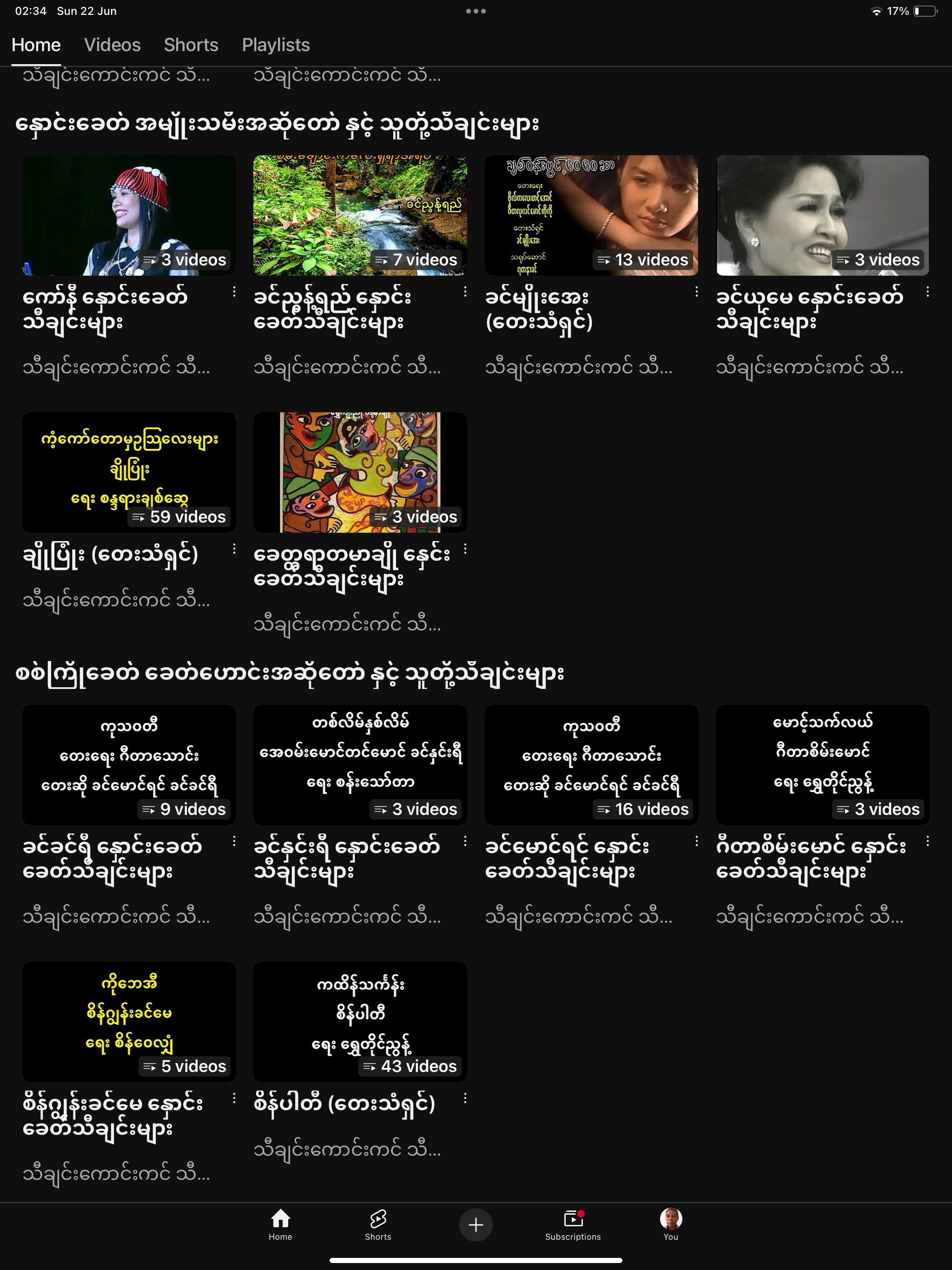Open options menu for 13 videos playlist
Image resolution: width=952 pixels, height=1270 pixels.
click(x=696, y=291)
